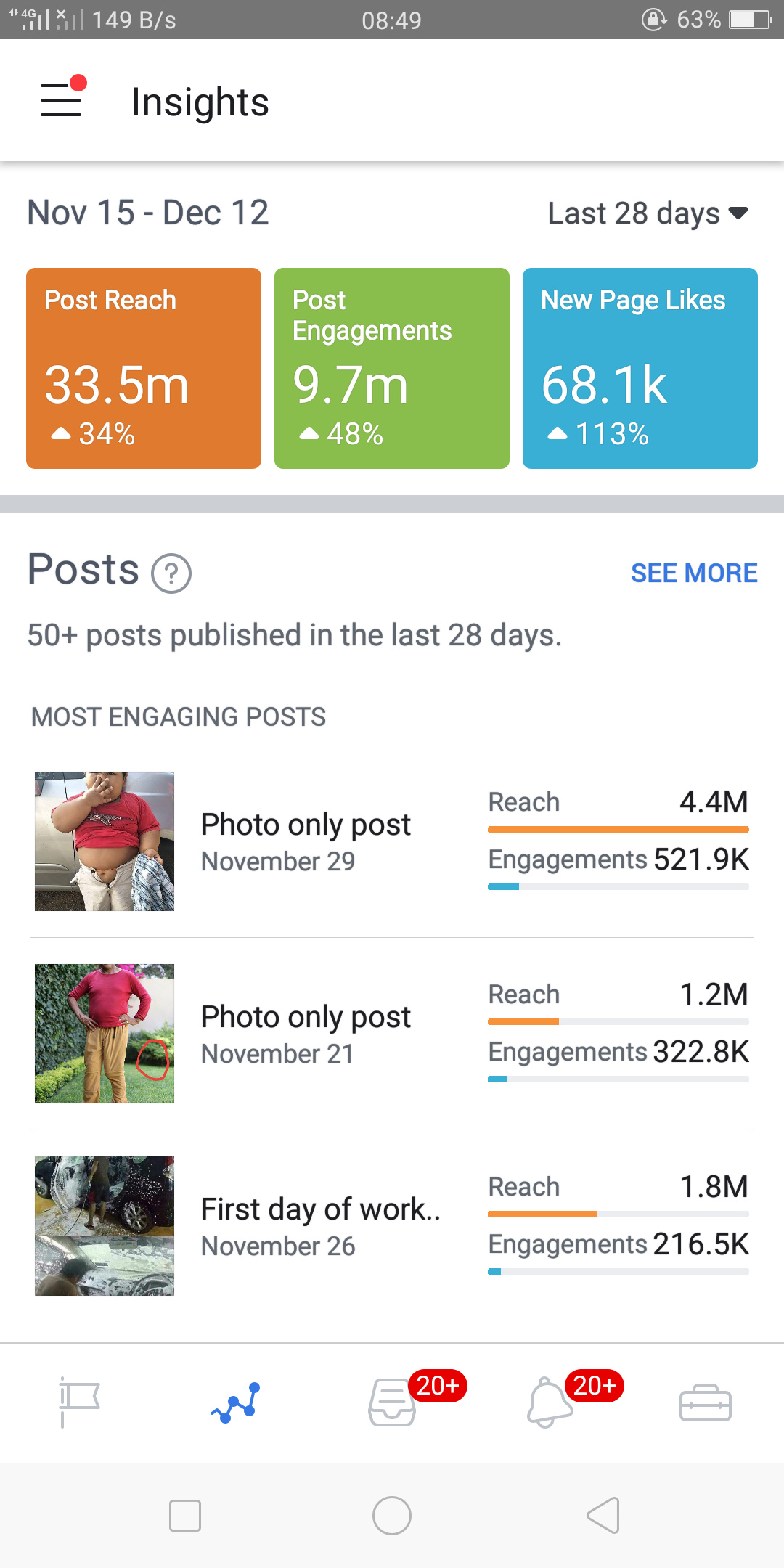784x1568 pixels.
Task: Expand the Last 28 days dropdown
Action: (x=648, y=213)
